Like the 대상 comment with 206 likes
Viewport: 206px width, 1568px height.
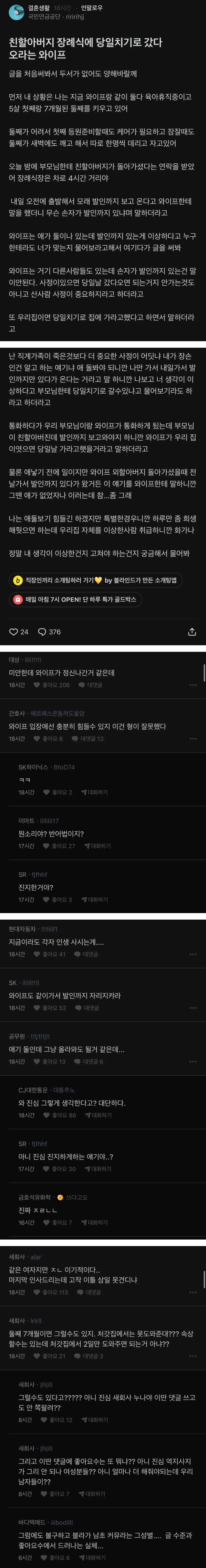(x=52, y=685)
